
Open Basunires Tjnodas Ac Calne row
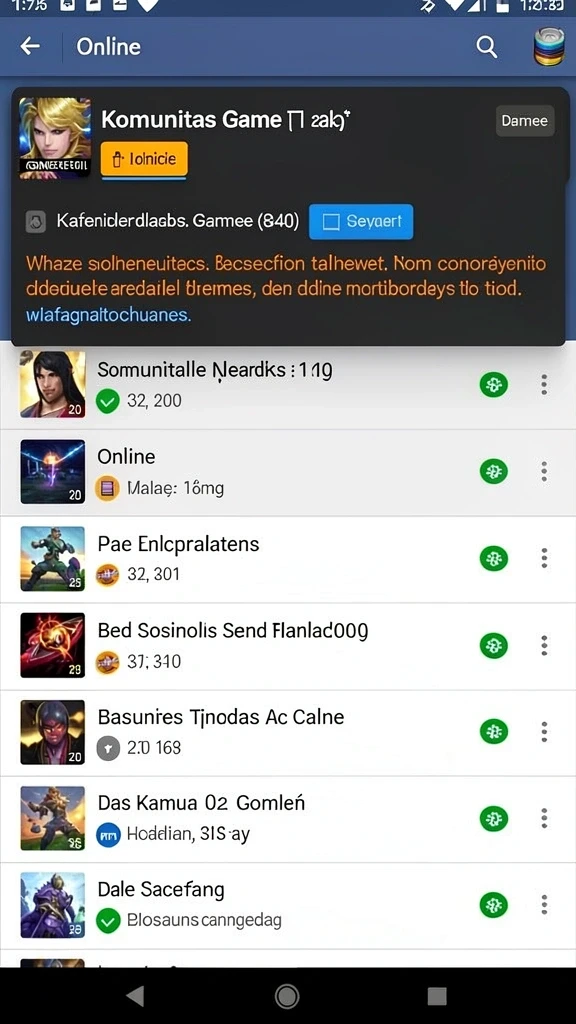point(288,733)
